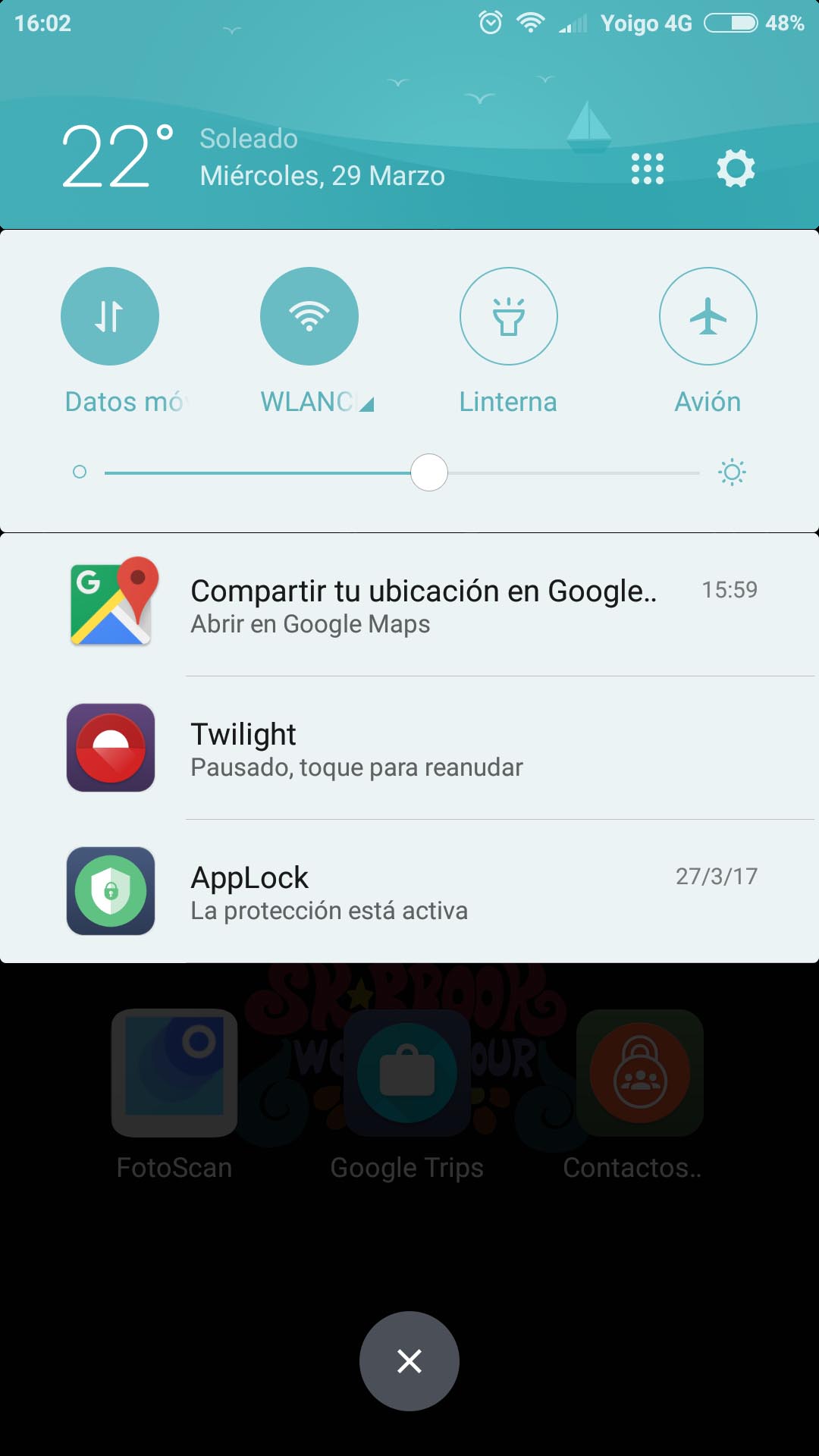This screenshot has height=1456, width=819.
Task: Toggle the WLAN quick setting
Action: tap(309, 316)
